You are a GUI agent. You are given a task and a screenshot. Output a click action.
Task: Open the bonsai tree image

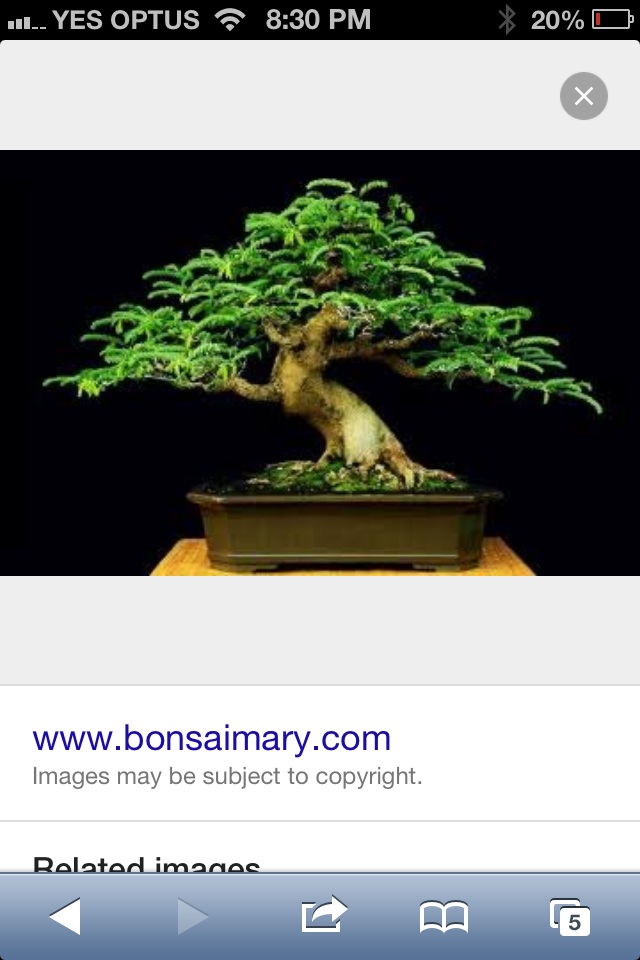click(x=320, y=362)
